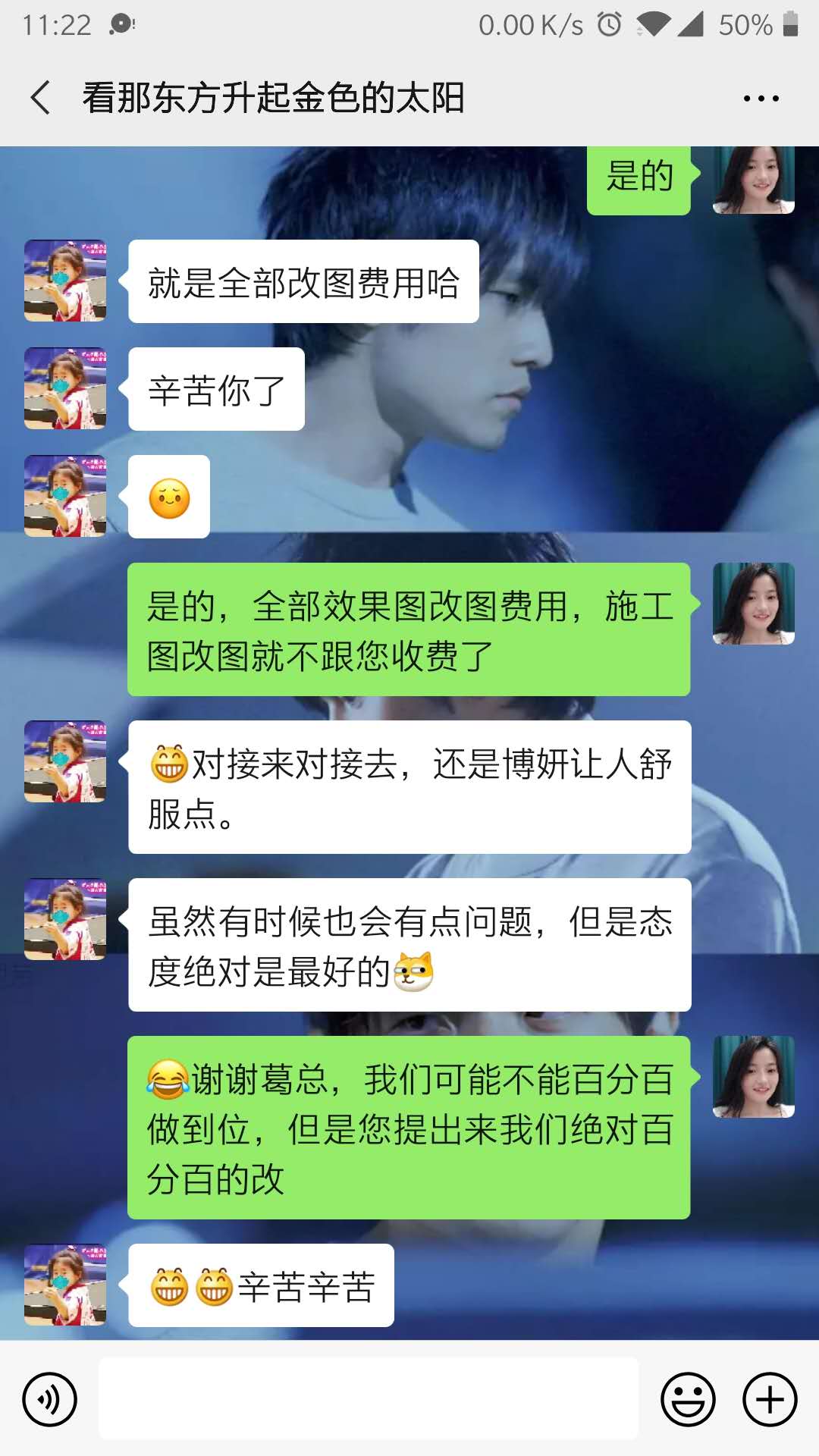Switch to voice message input

(50, 1399)
